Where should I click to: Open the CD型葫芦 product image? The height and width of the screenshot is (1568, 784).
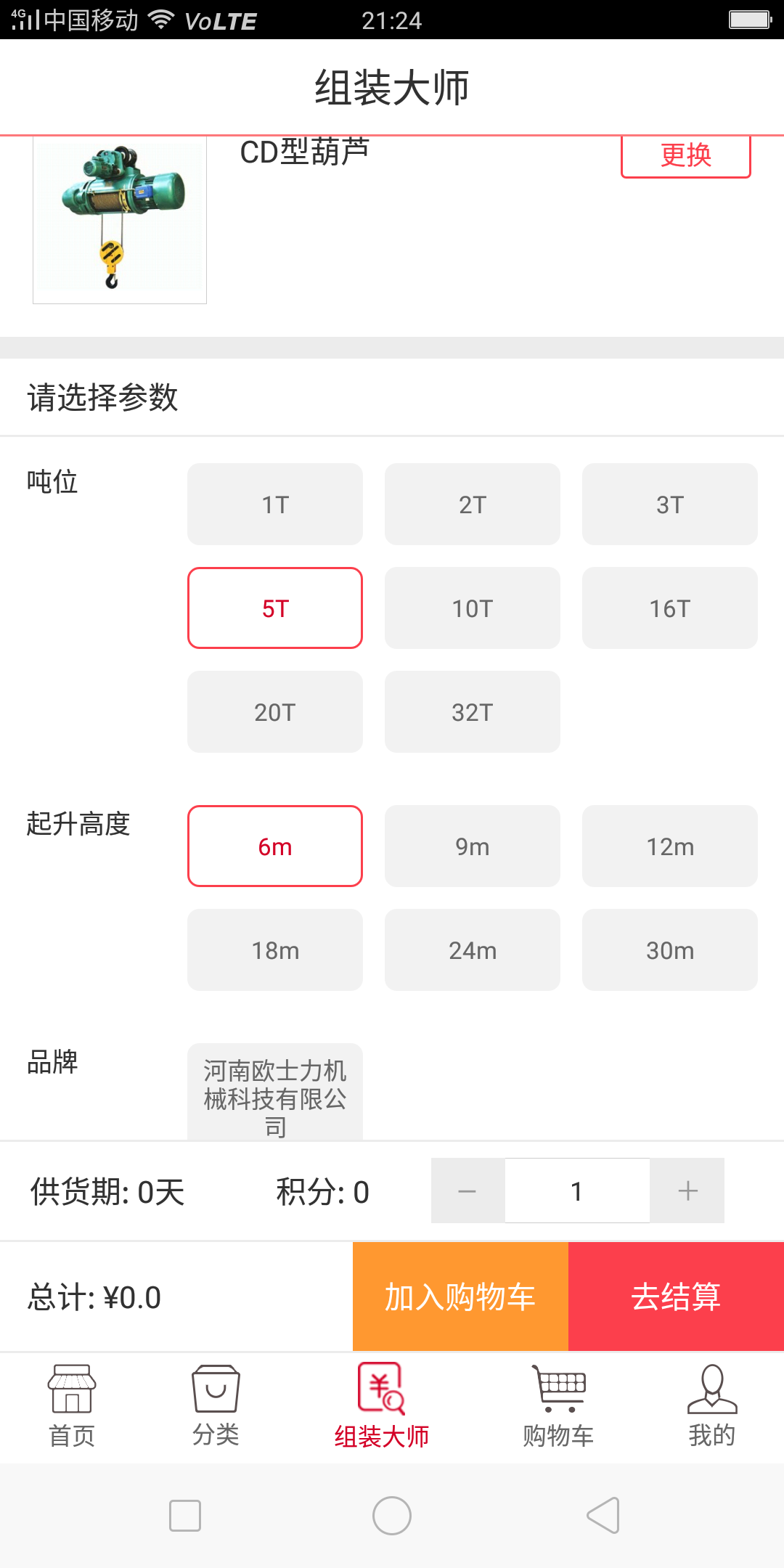coord(120,219)
